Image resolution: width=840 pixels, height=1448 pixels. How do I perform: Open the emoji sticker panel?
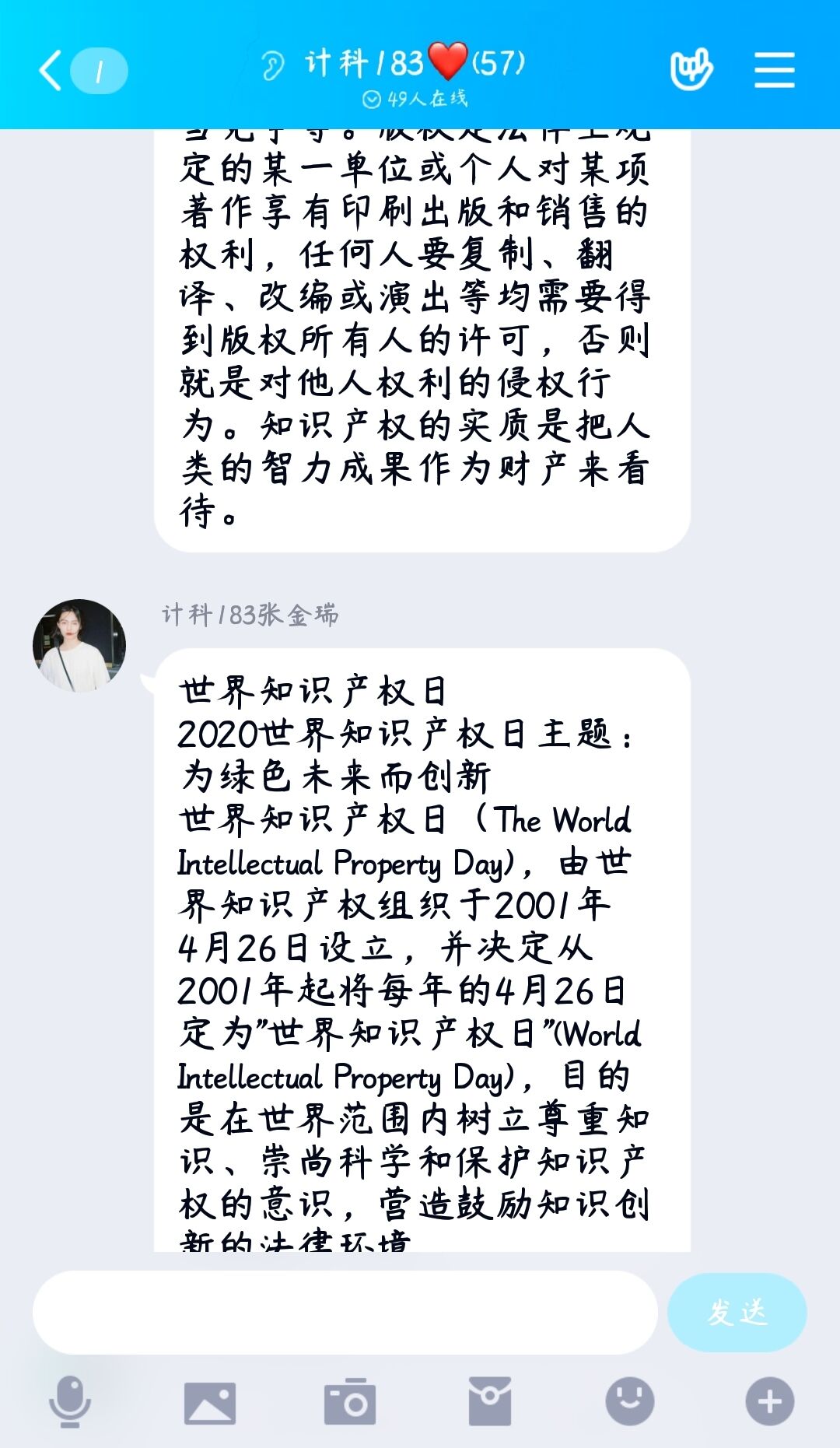pyautogui.click(x=629, y=1401)
